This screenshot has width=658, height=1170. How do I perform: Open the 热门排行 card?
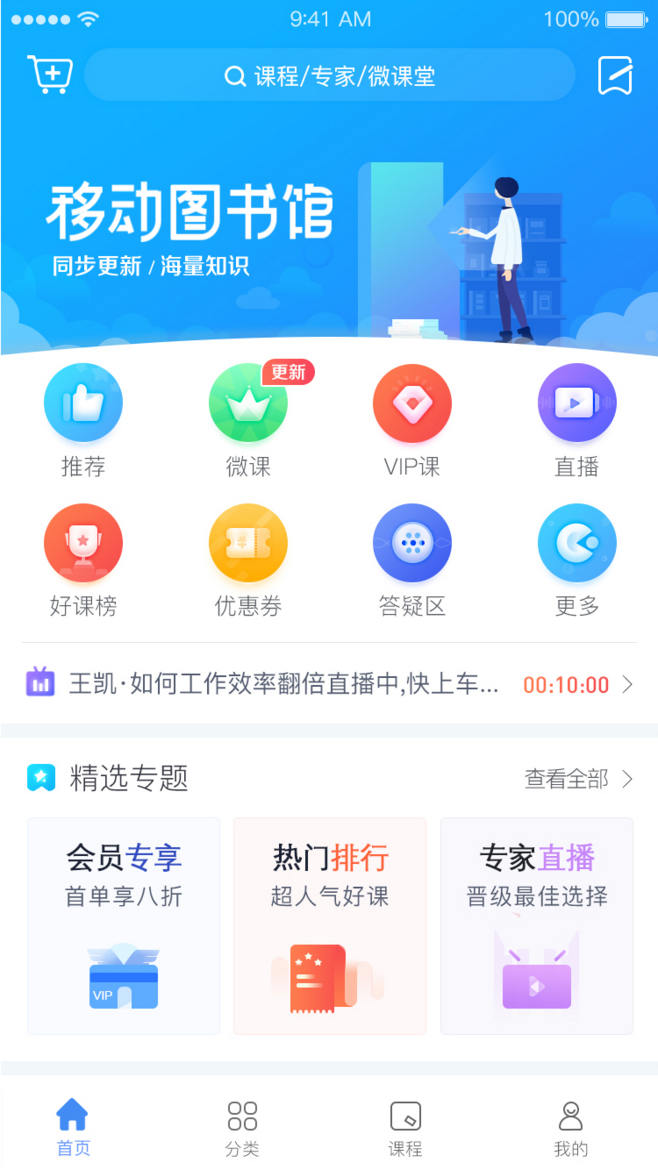[330, 925]
